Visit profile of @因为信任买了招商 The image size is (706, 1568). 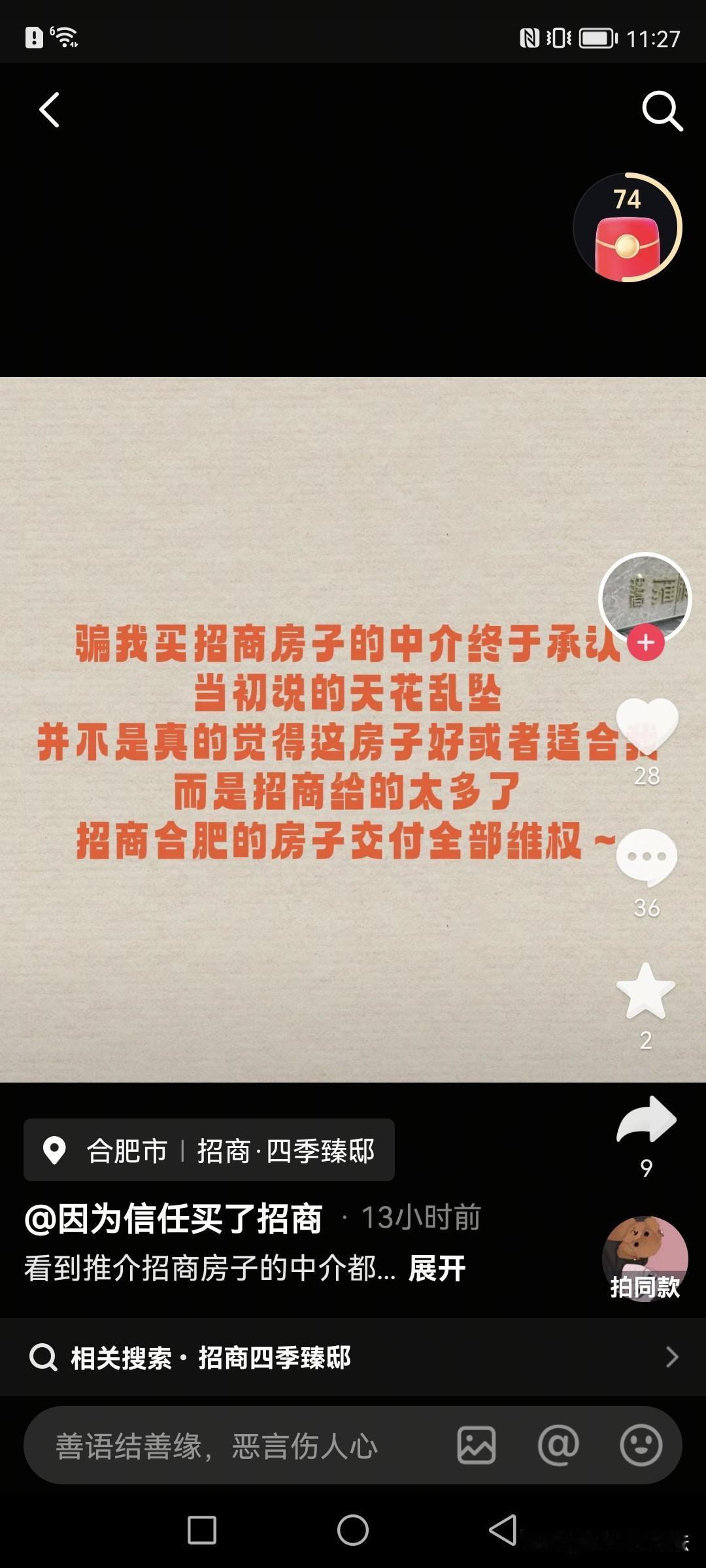[173, 1217]
